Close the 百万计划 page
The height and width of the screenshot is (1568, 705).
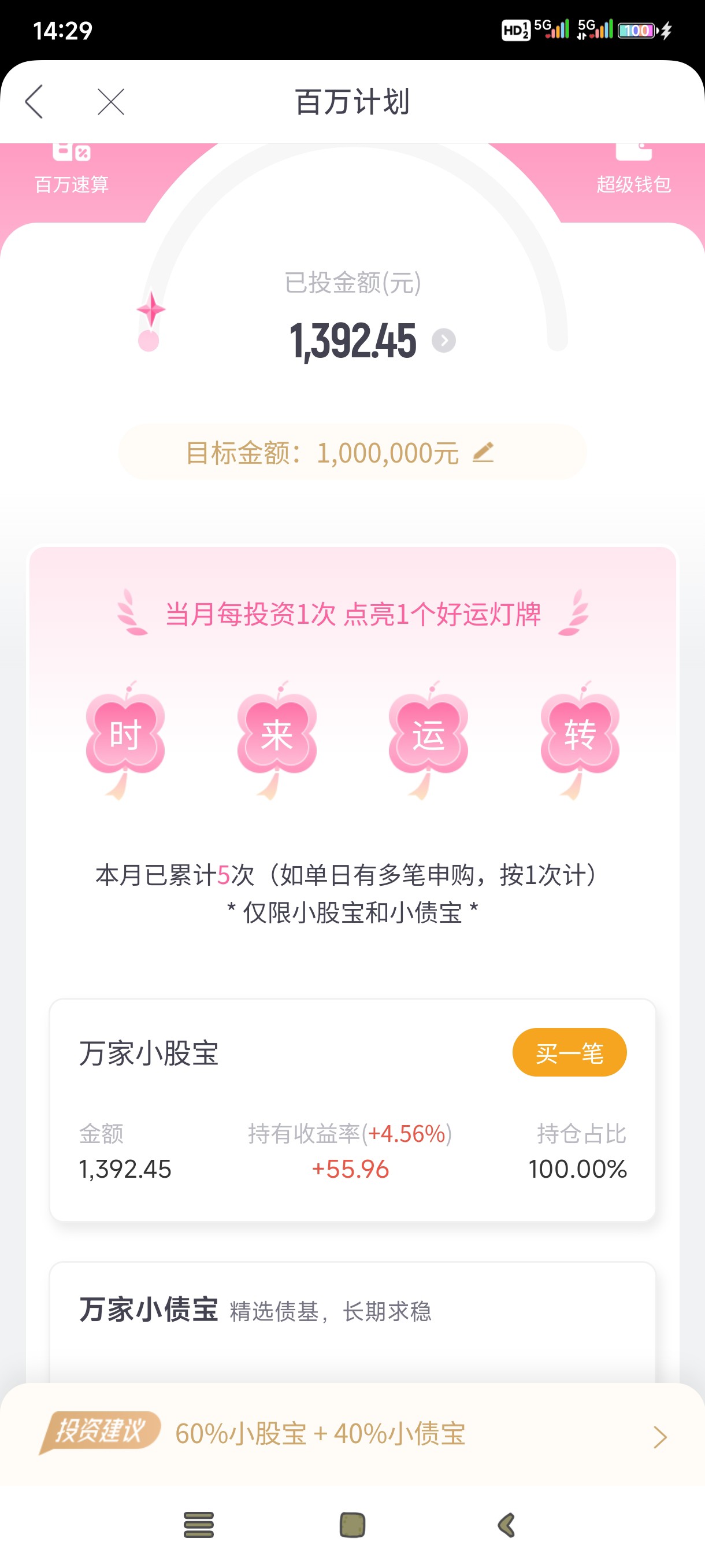(x=111, y=101)
